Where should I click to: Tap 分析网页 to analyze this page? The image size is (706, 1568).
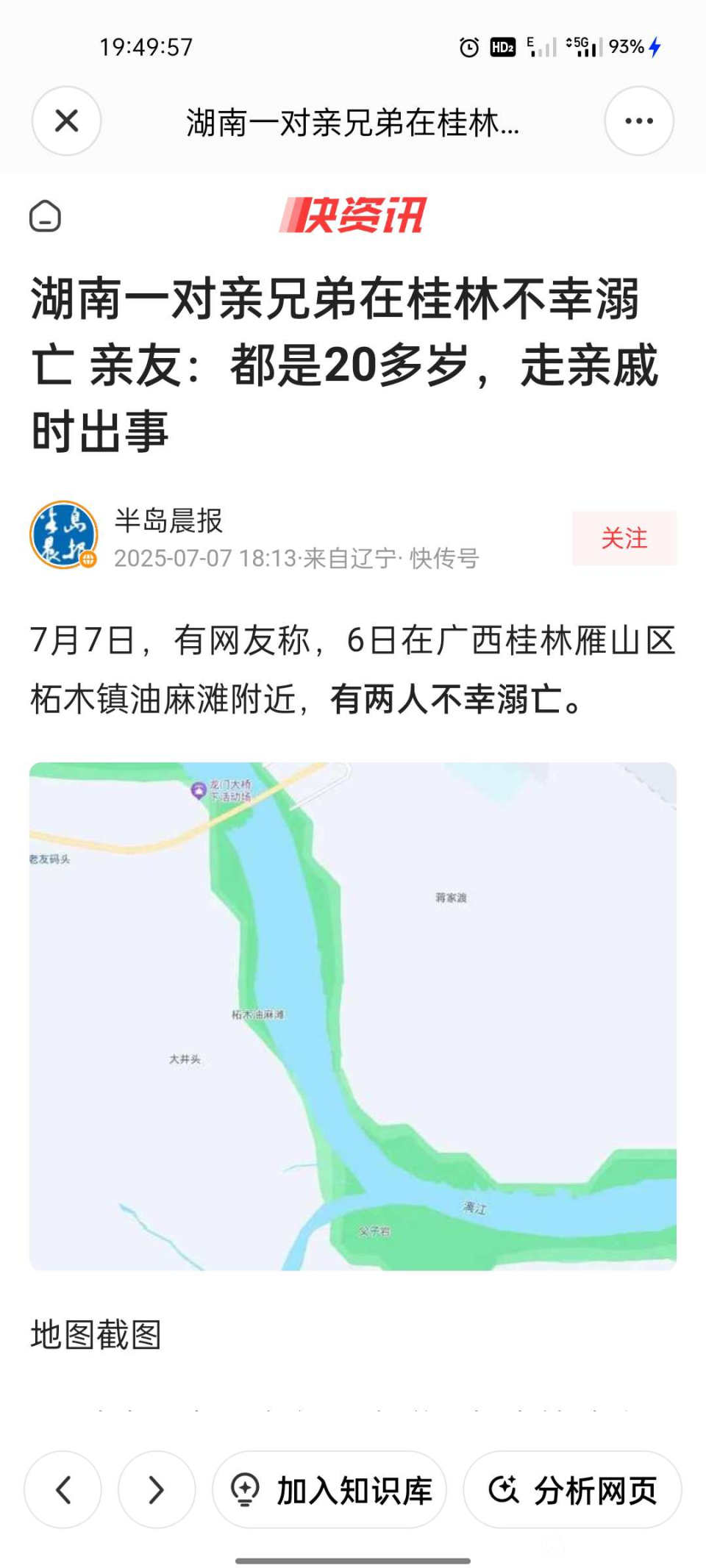point(572,1489)
